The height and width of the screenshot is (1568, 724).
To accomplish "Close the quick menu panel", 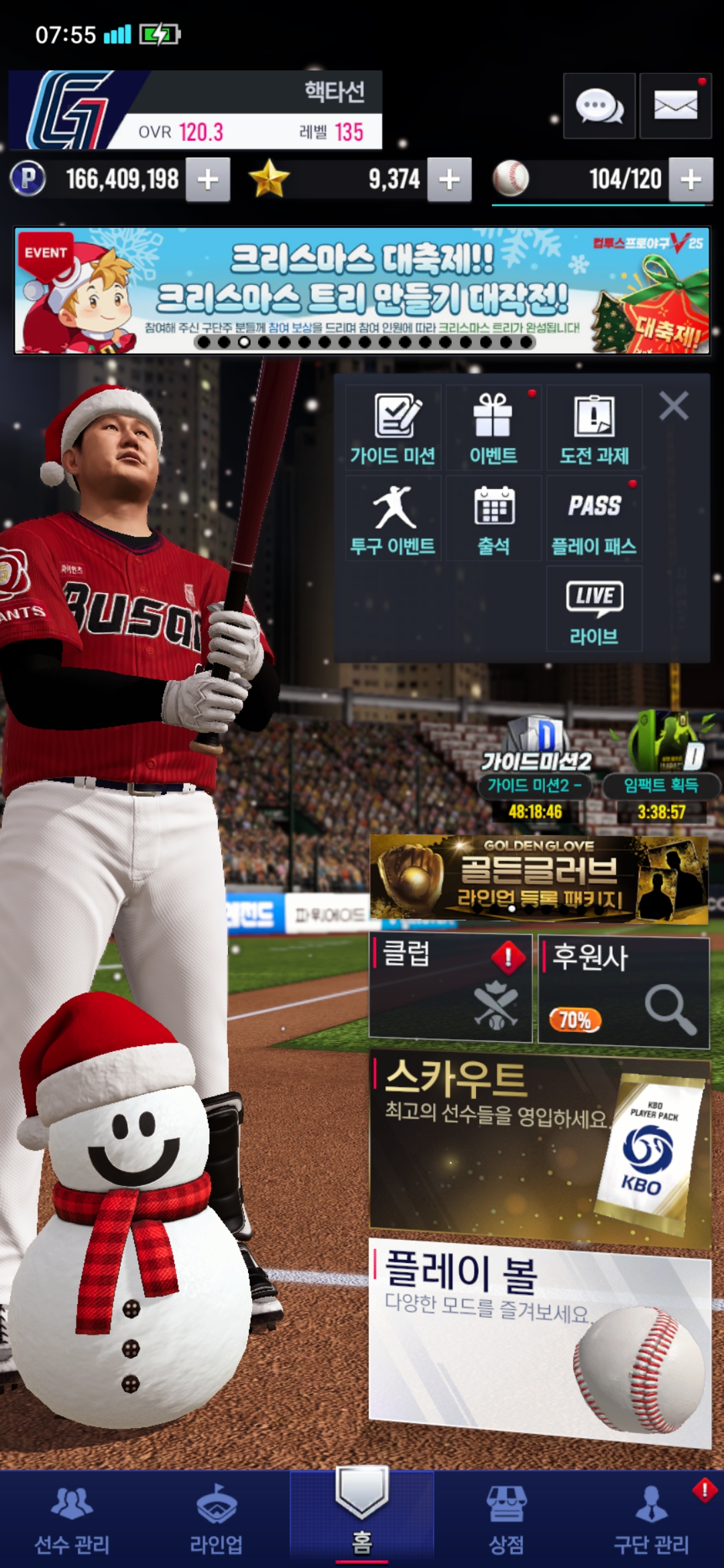I will coord(673,406).
